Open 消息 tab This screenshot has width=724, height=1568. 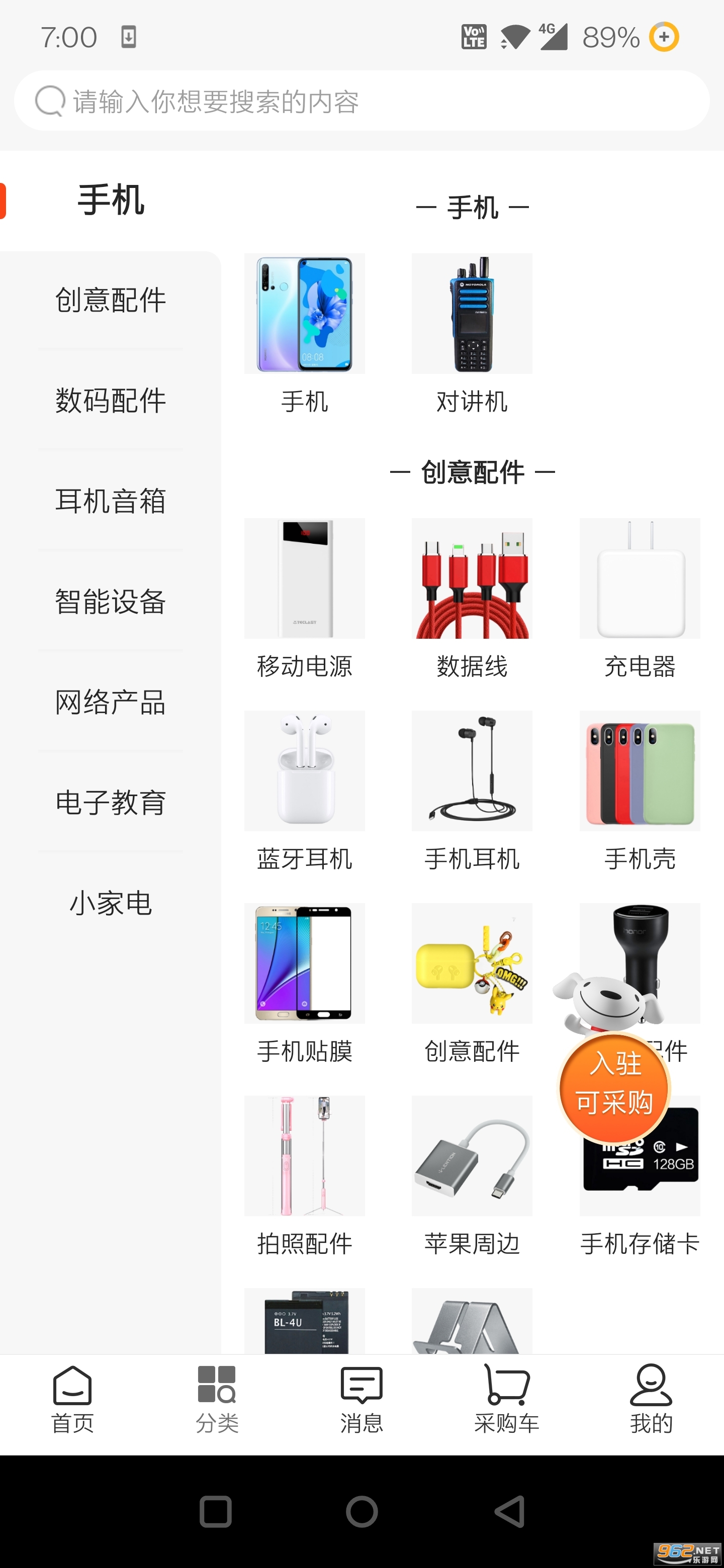pyautogui.click(x=361, y=1399)
